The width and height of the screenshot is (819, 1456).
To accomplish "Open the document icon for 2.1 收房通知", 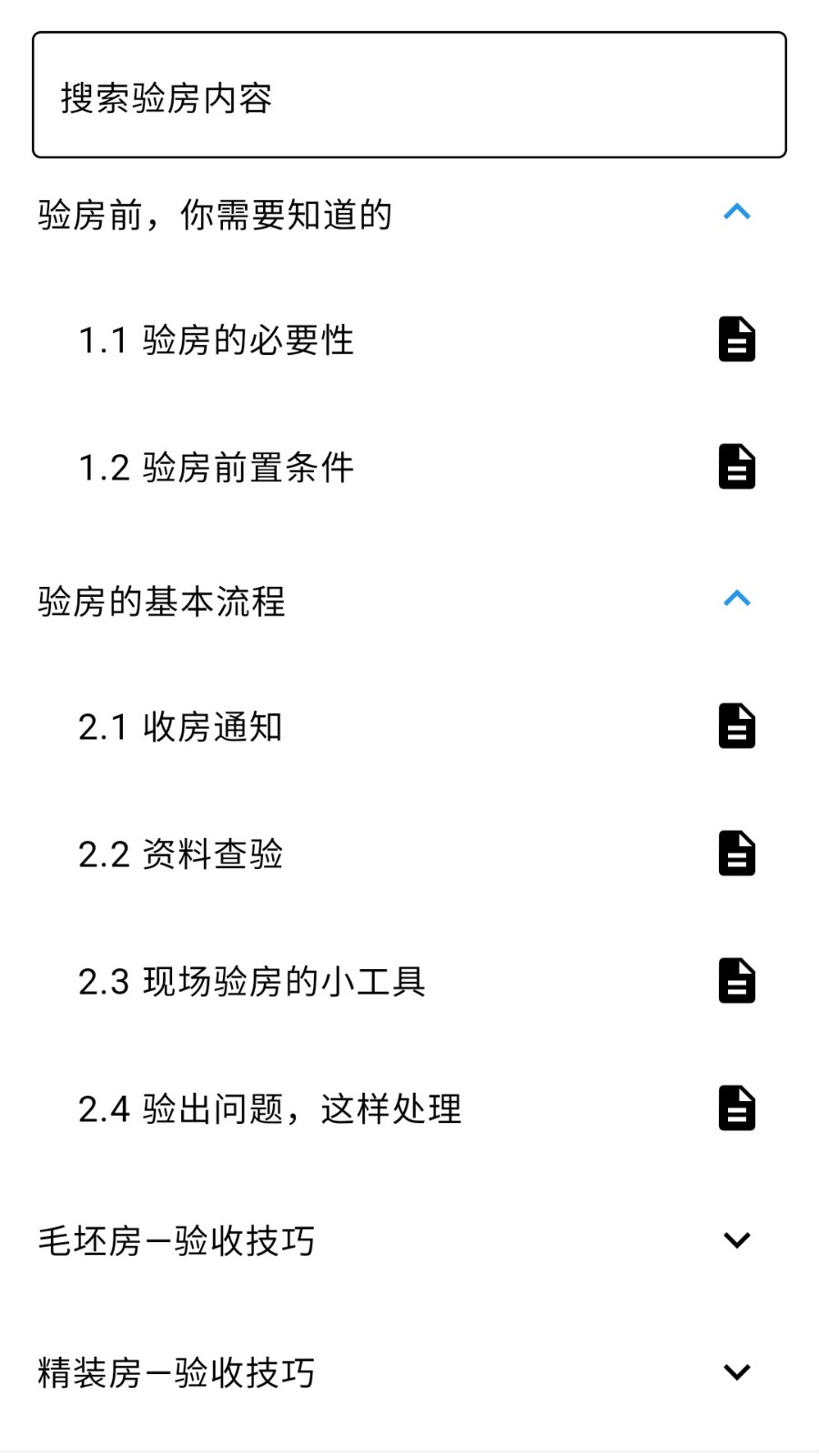I will coord(737,725).
